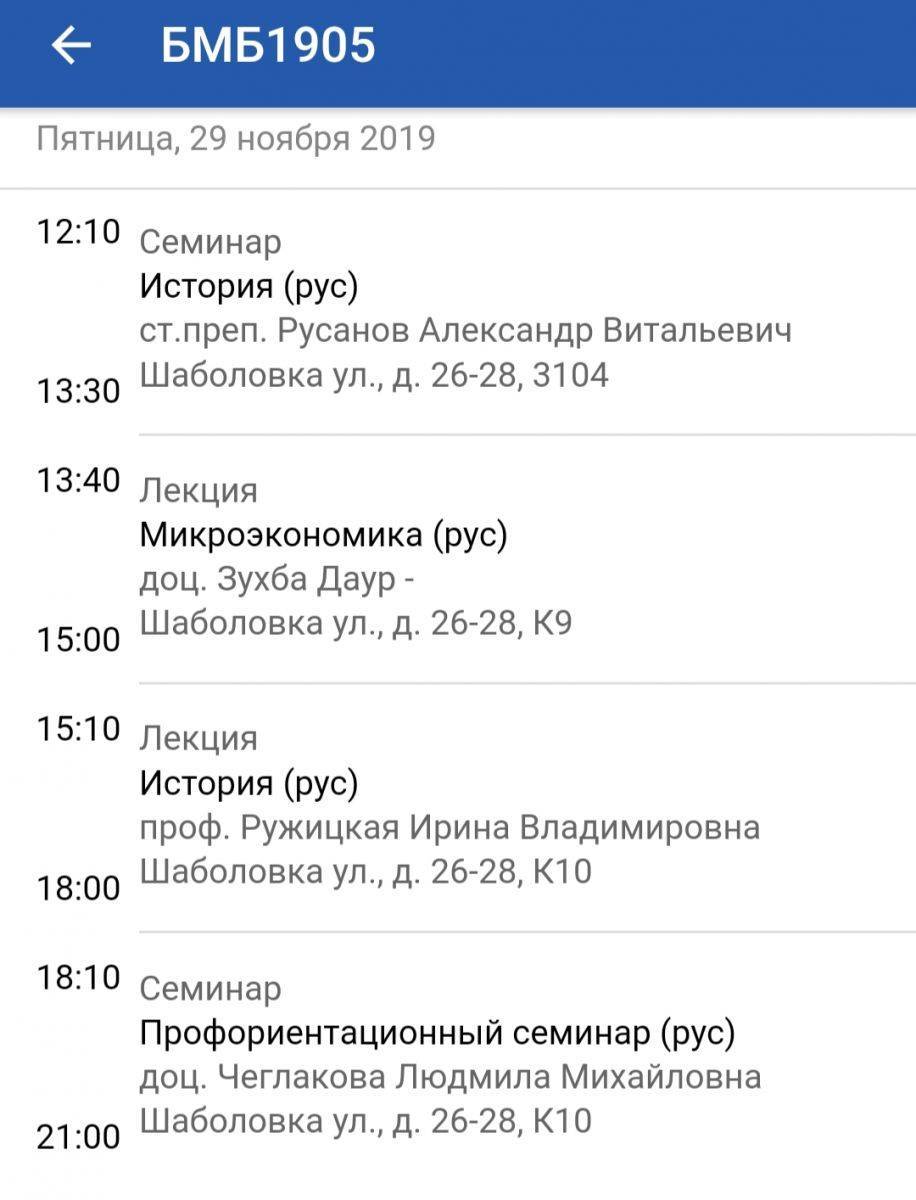Go back from the БМБ1905 schedule
Screen dimensions: 916x1200
point(71,46)
